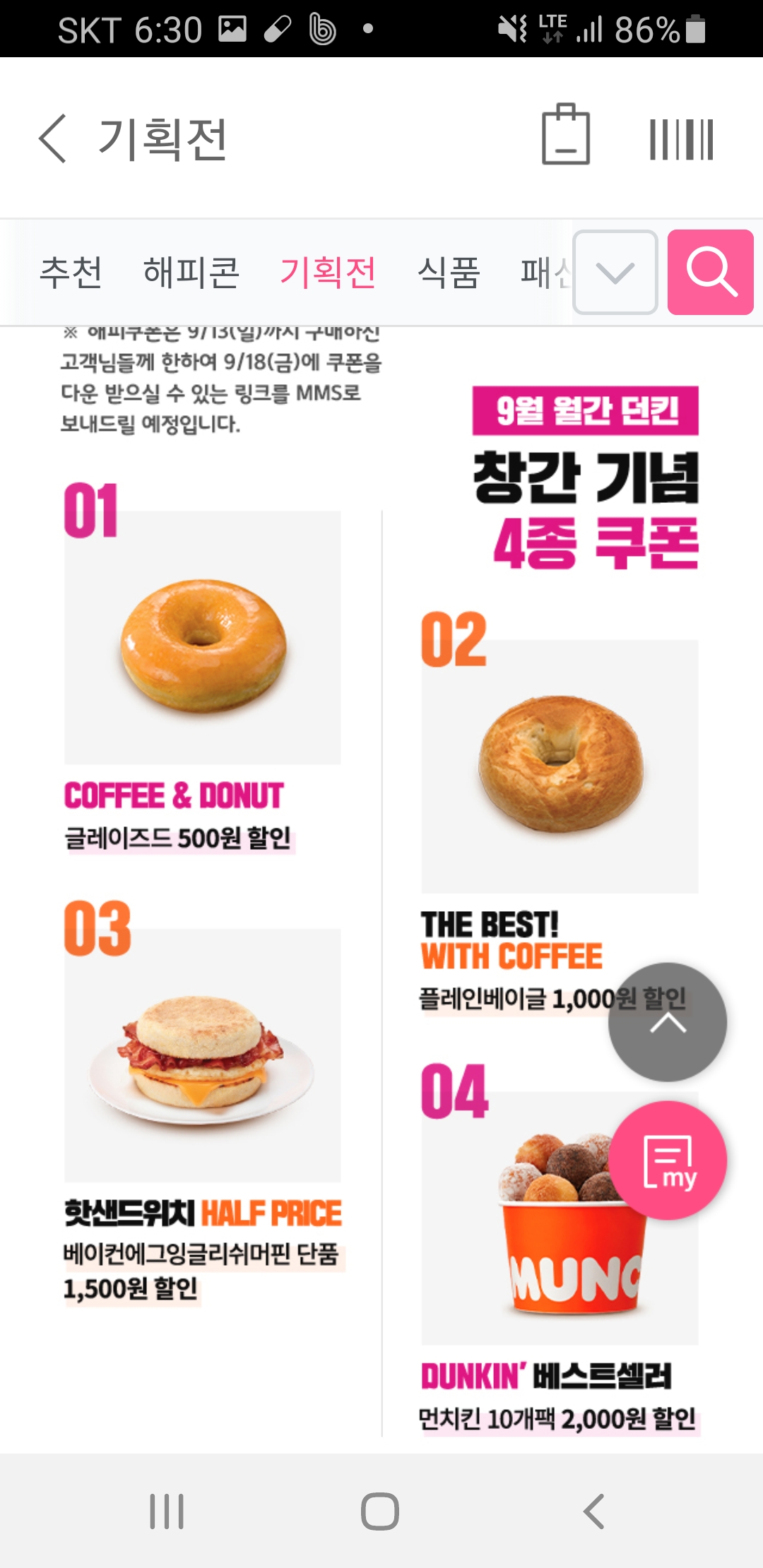Open recent apps from the navigation bar
Image resolution: width=763 pixels, height=1568 pixels.
pos(167,1511)
